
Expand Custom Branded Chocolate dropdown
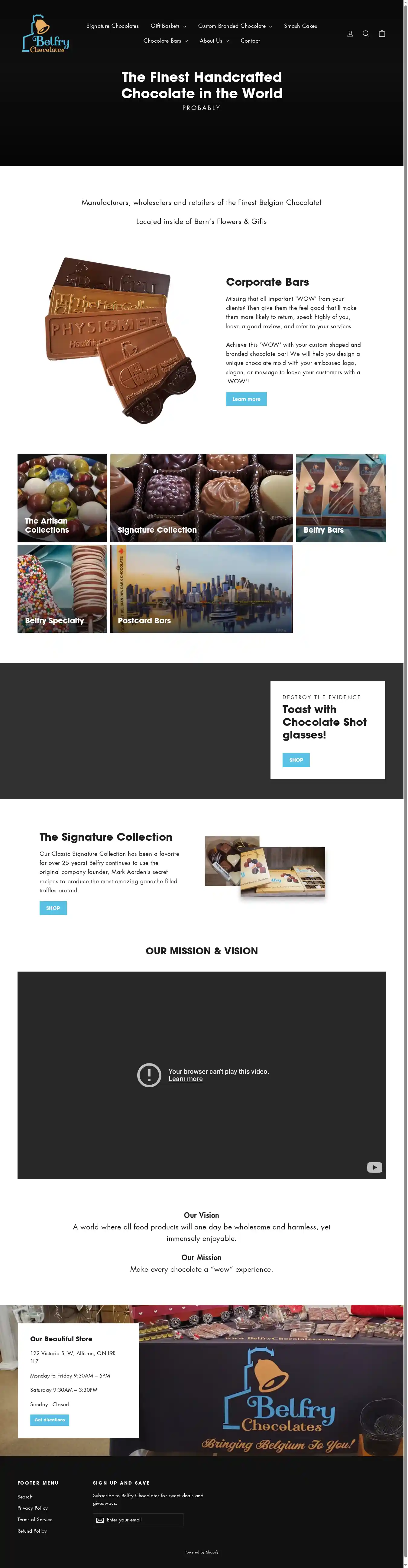tap(235, 26)
